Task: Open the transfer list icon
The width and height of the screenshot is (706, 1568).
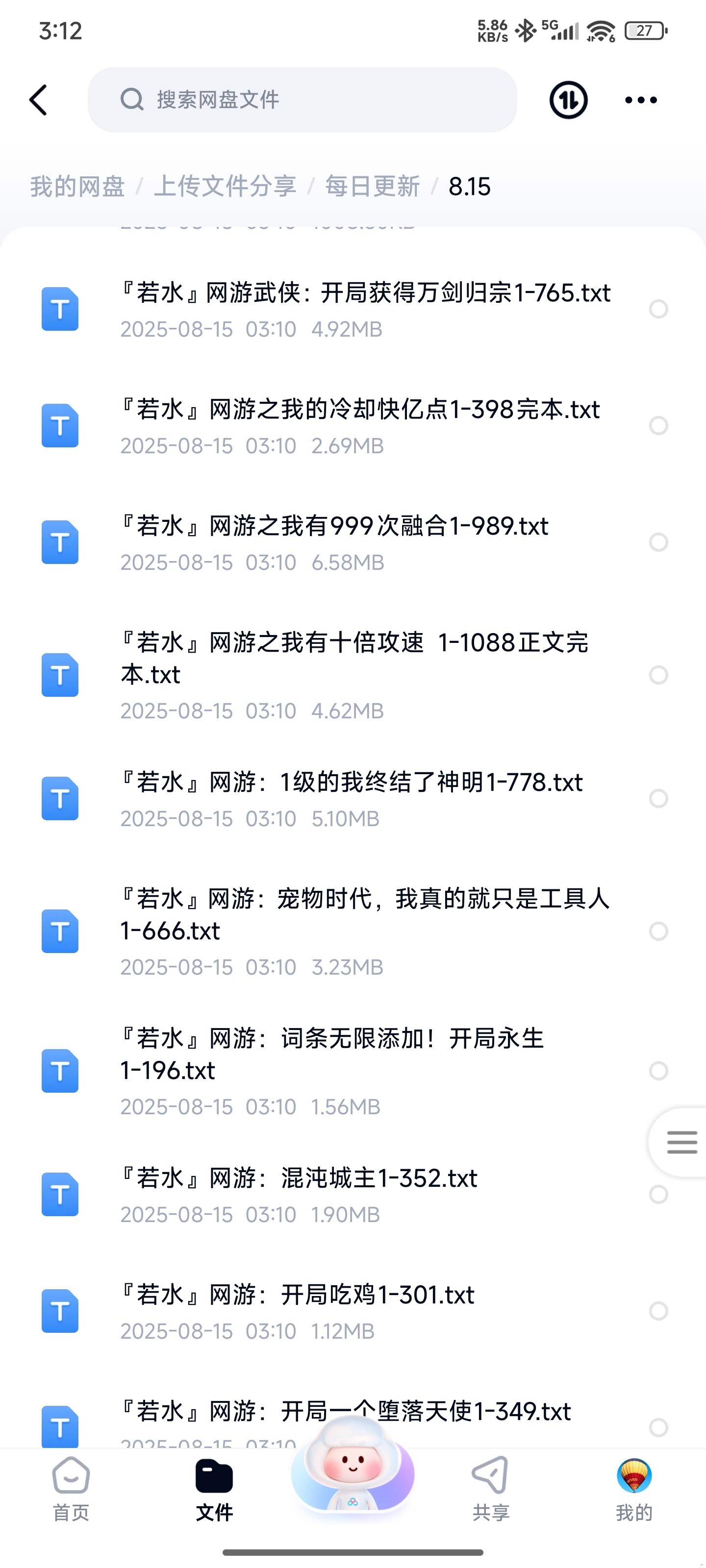Action: [x=568, y=100]
